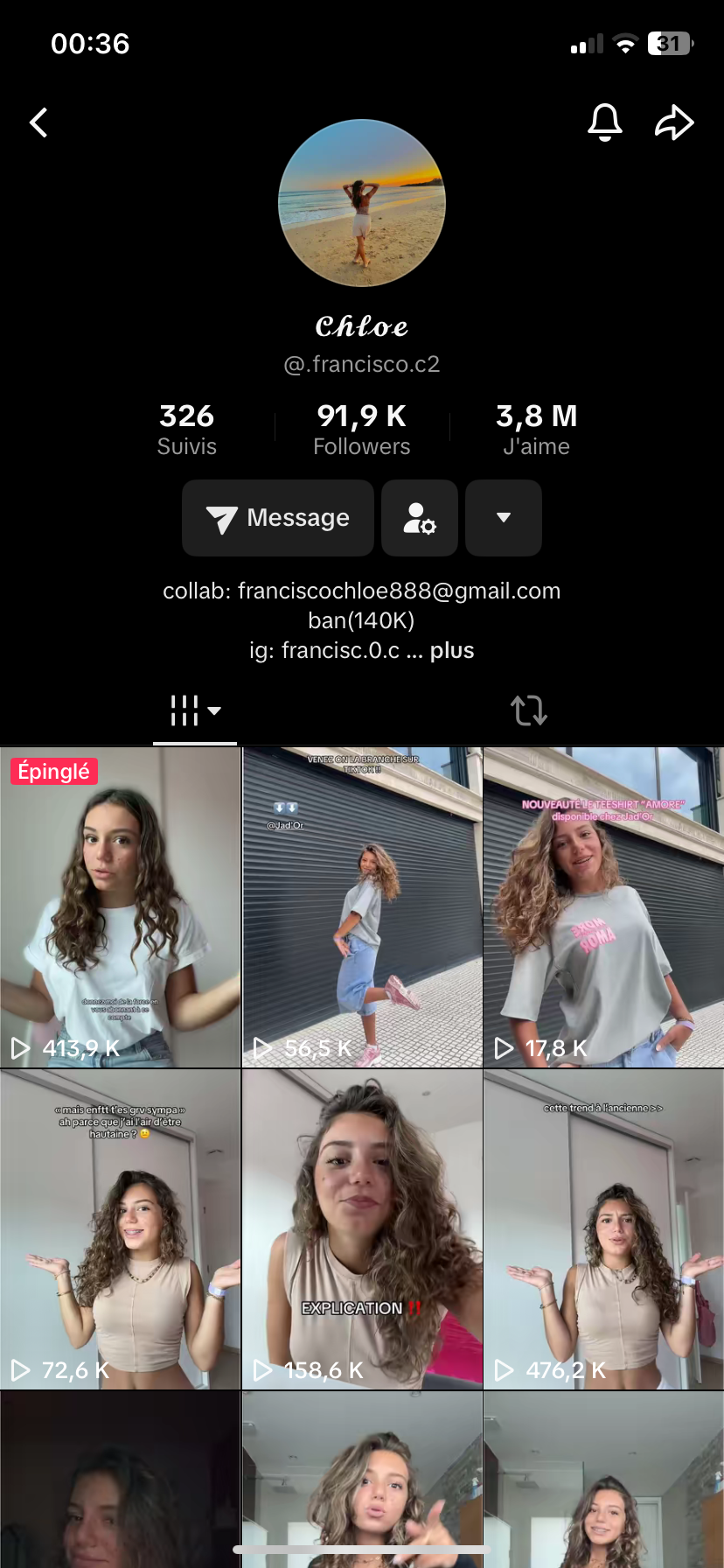Send a Message to Chloe
Image resolution: width=724 pixels, height=1568 pixels.
(278, 518)
